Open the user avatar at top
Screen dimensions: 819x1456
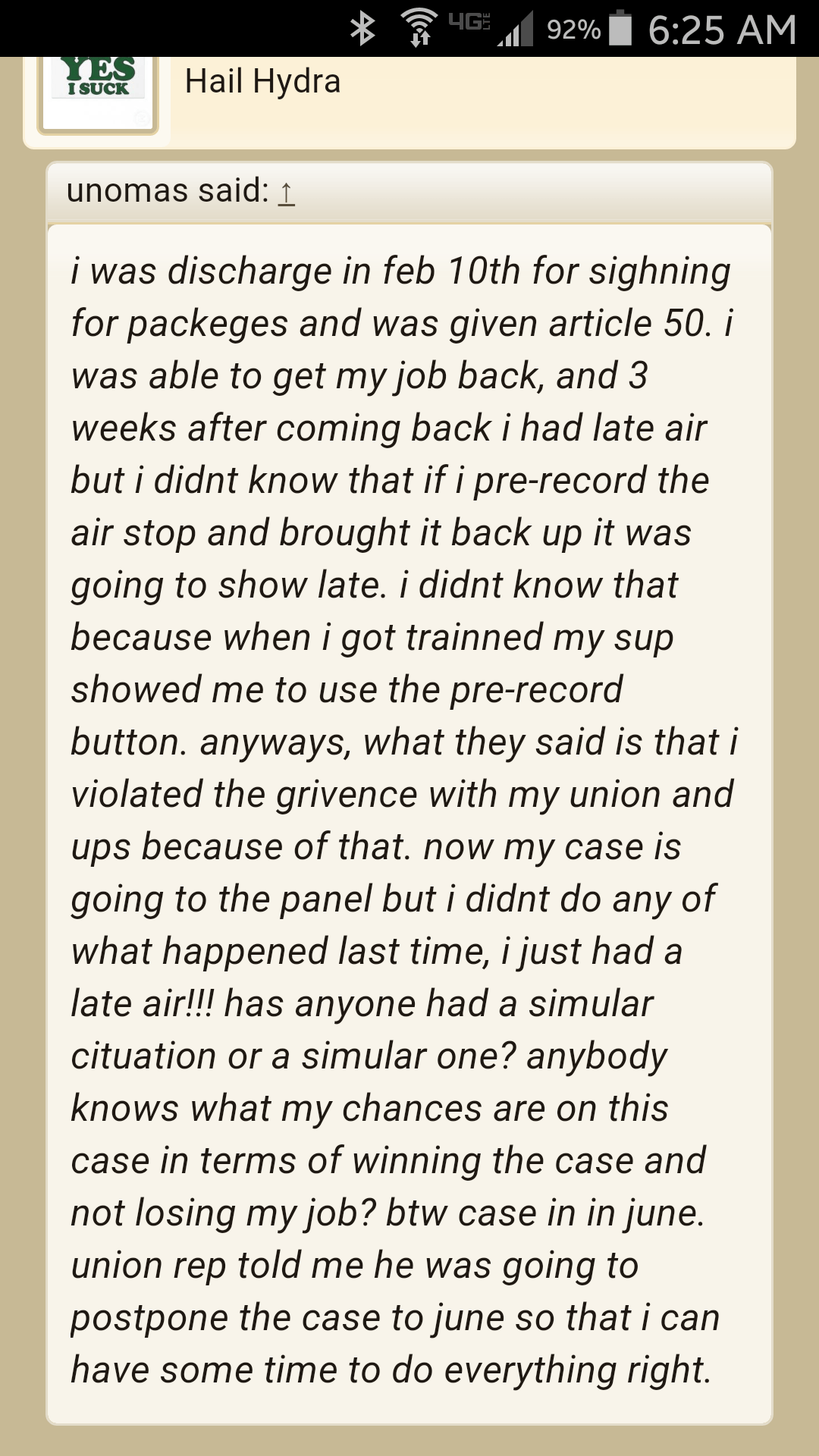coord(98,94)
